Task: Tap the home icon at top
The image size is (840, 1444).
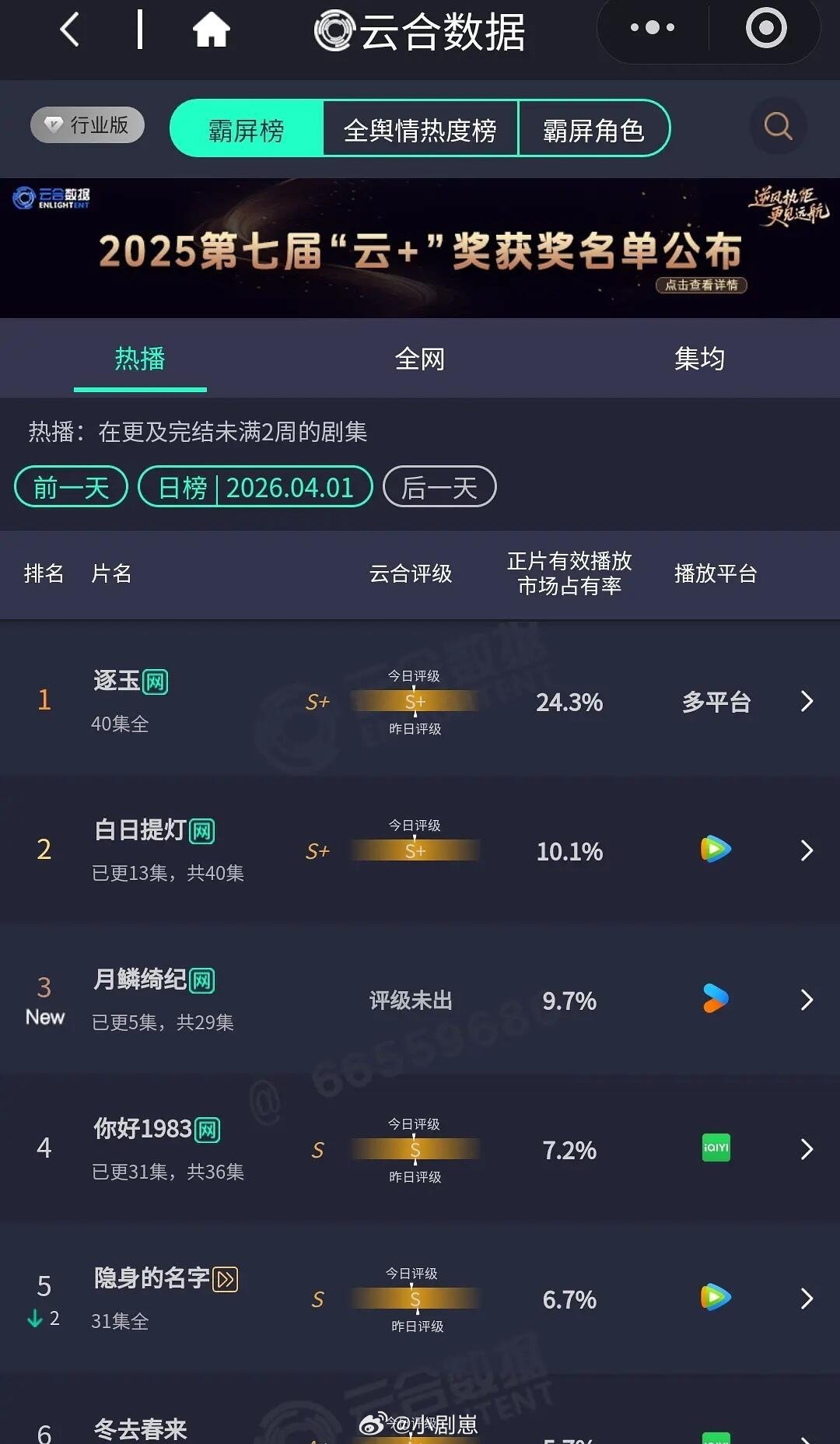Action: tap(212, 30)
